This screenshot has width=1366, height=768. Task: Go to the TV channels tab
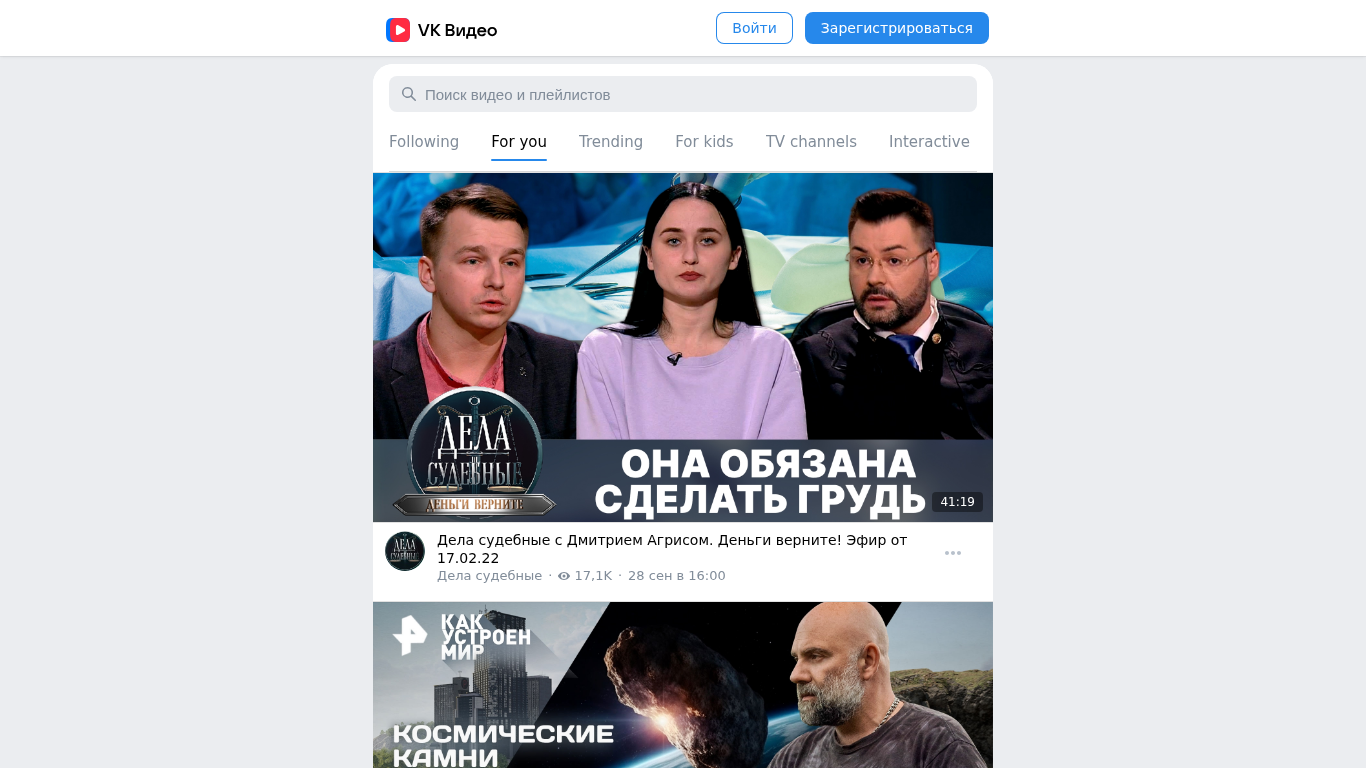[811, 142]
